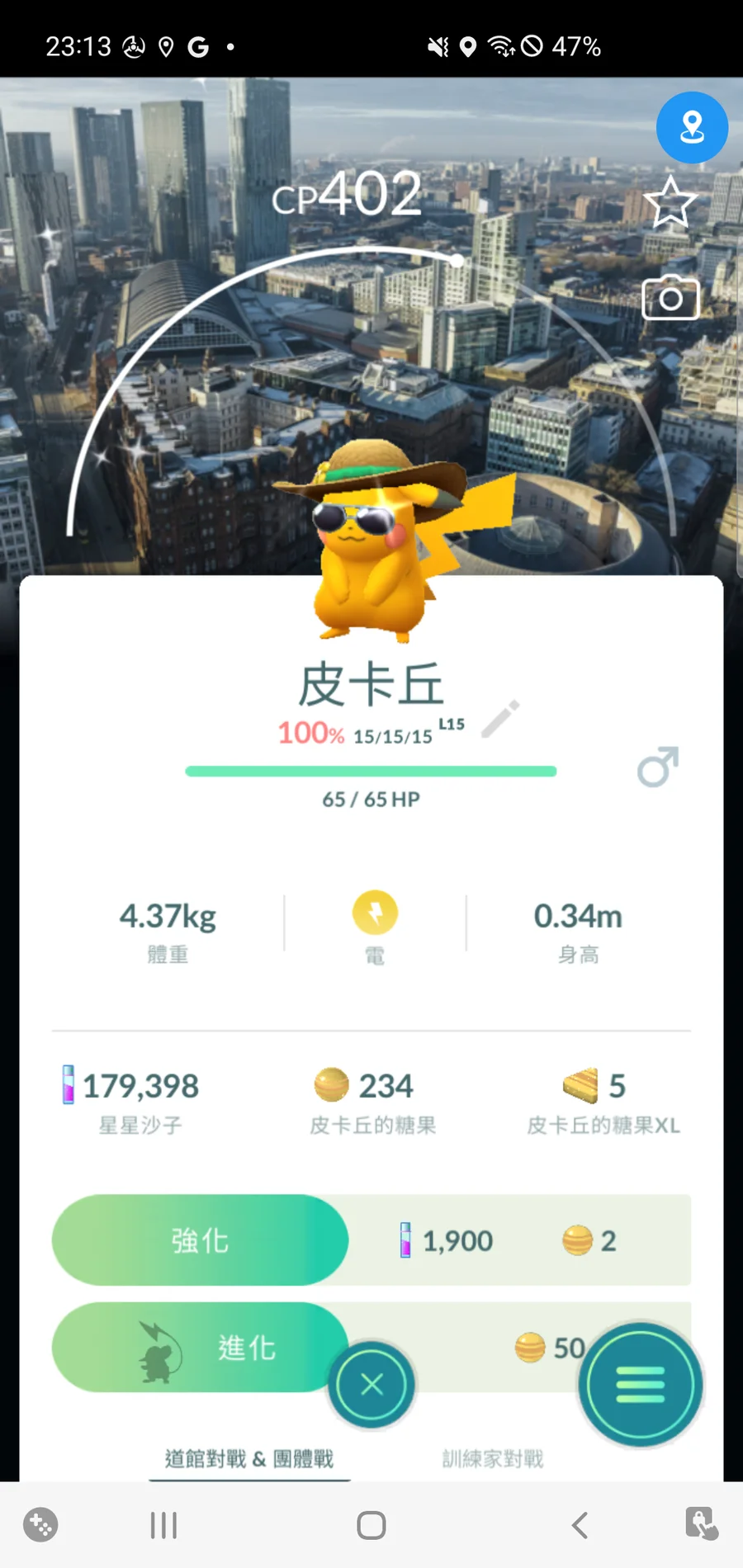Tap the 進化 evolve button
Image resolution: width=743 pixels, height=1568 pixels.
tap(200, 1347)
